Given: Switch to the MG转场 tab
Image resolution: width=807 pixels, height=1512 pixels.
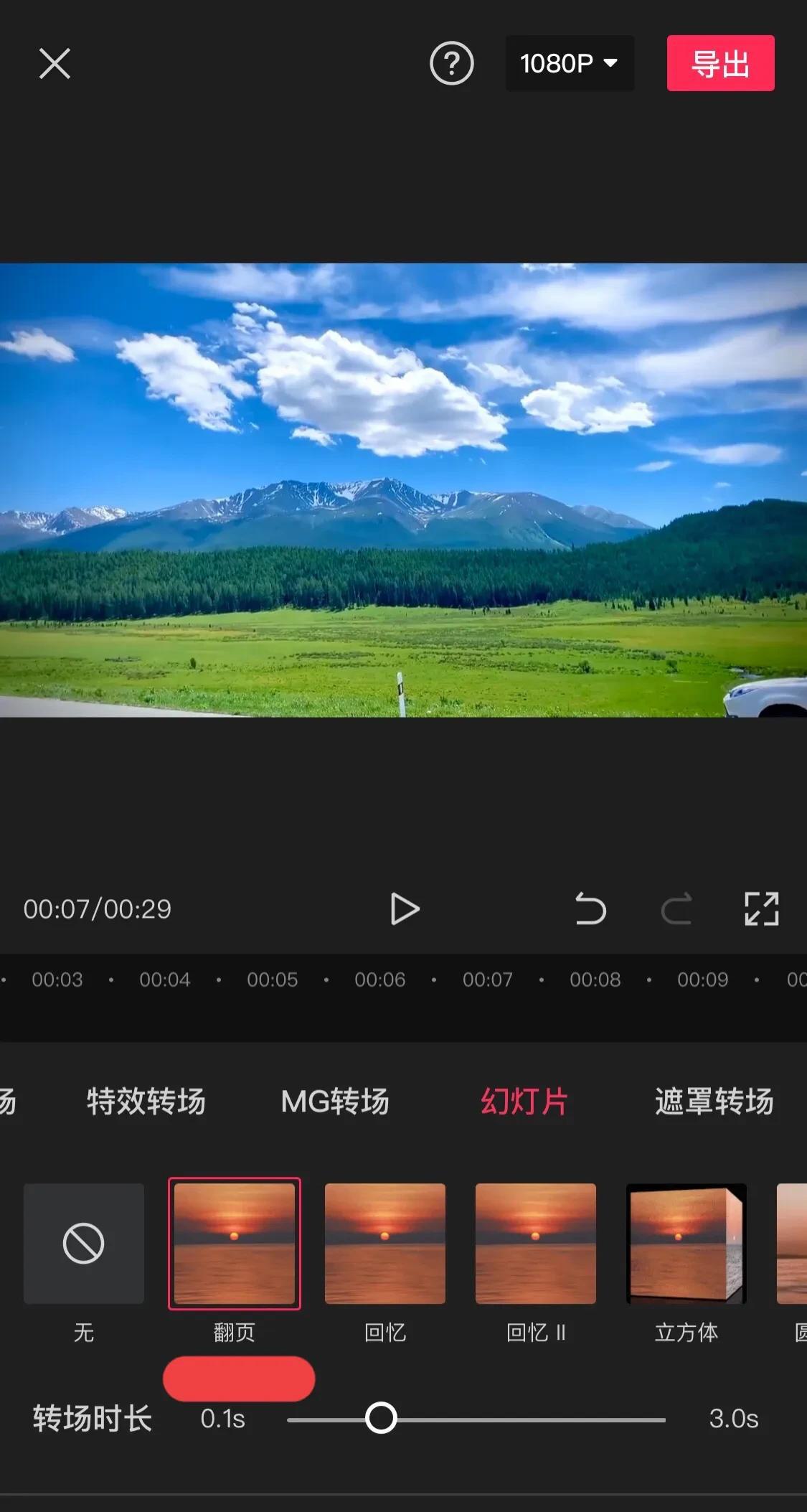Looking at the screenshot, I should point(335,1102).
